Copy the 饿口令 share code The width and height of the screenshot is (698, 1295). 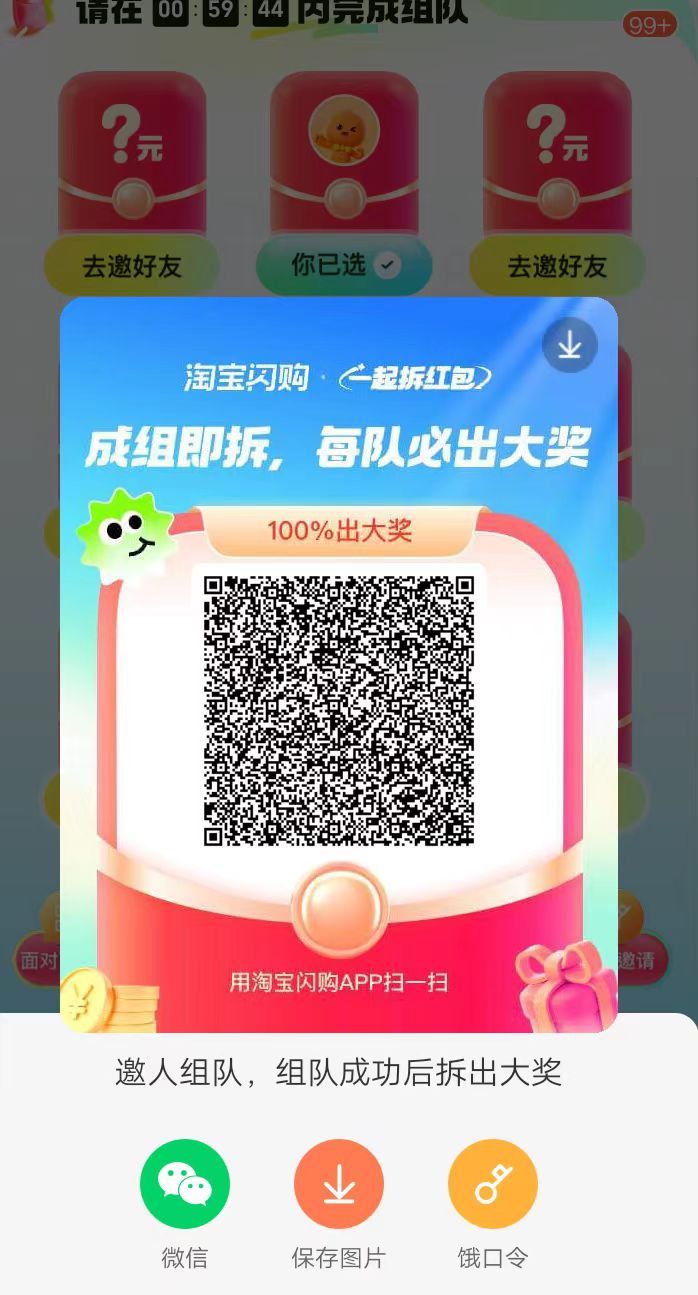pos(492,1184)
